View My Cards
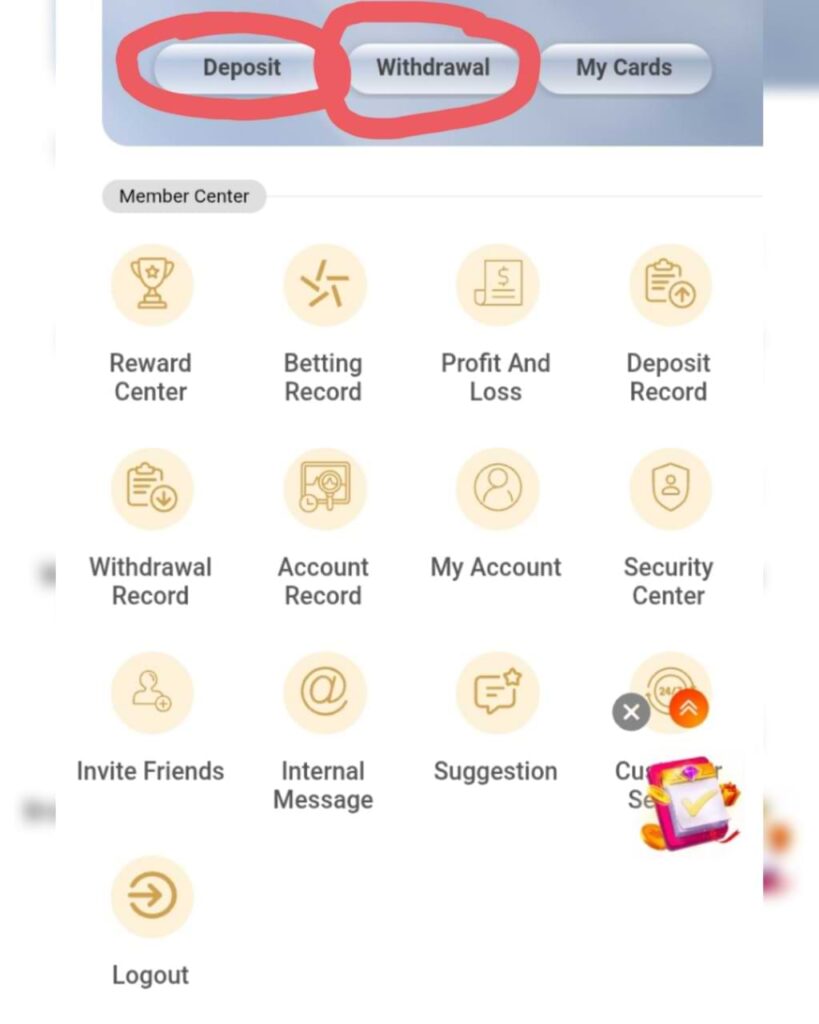 pyautogui.click(x=624, y=68)
